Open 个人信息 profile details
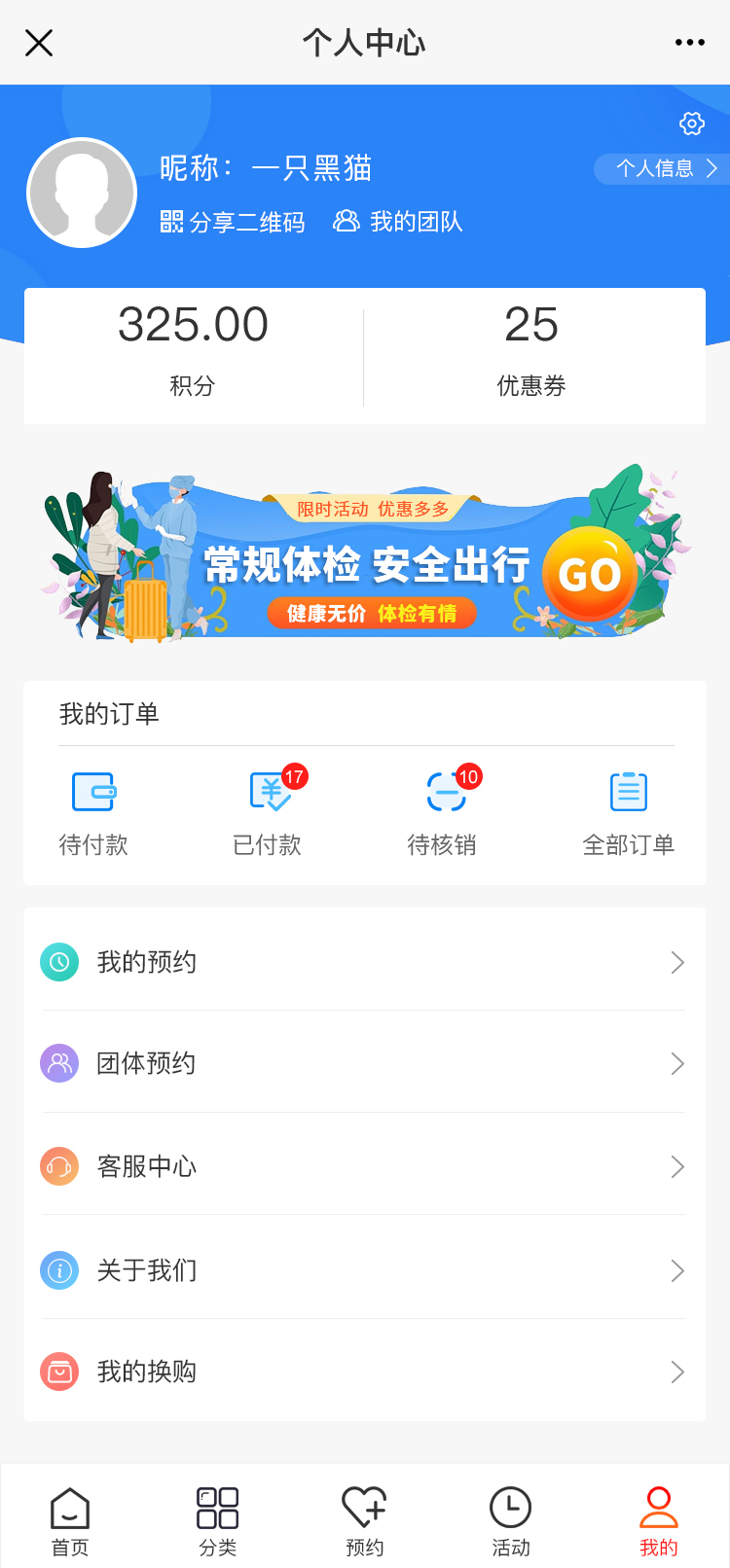This screenshot has width=730, height=1568. (x=660, y=168)
